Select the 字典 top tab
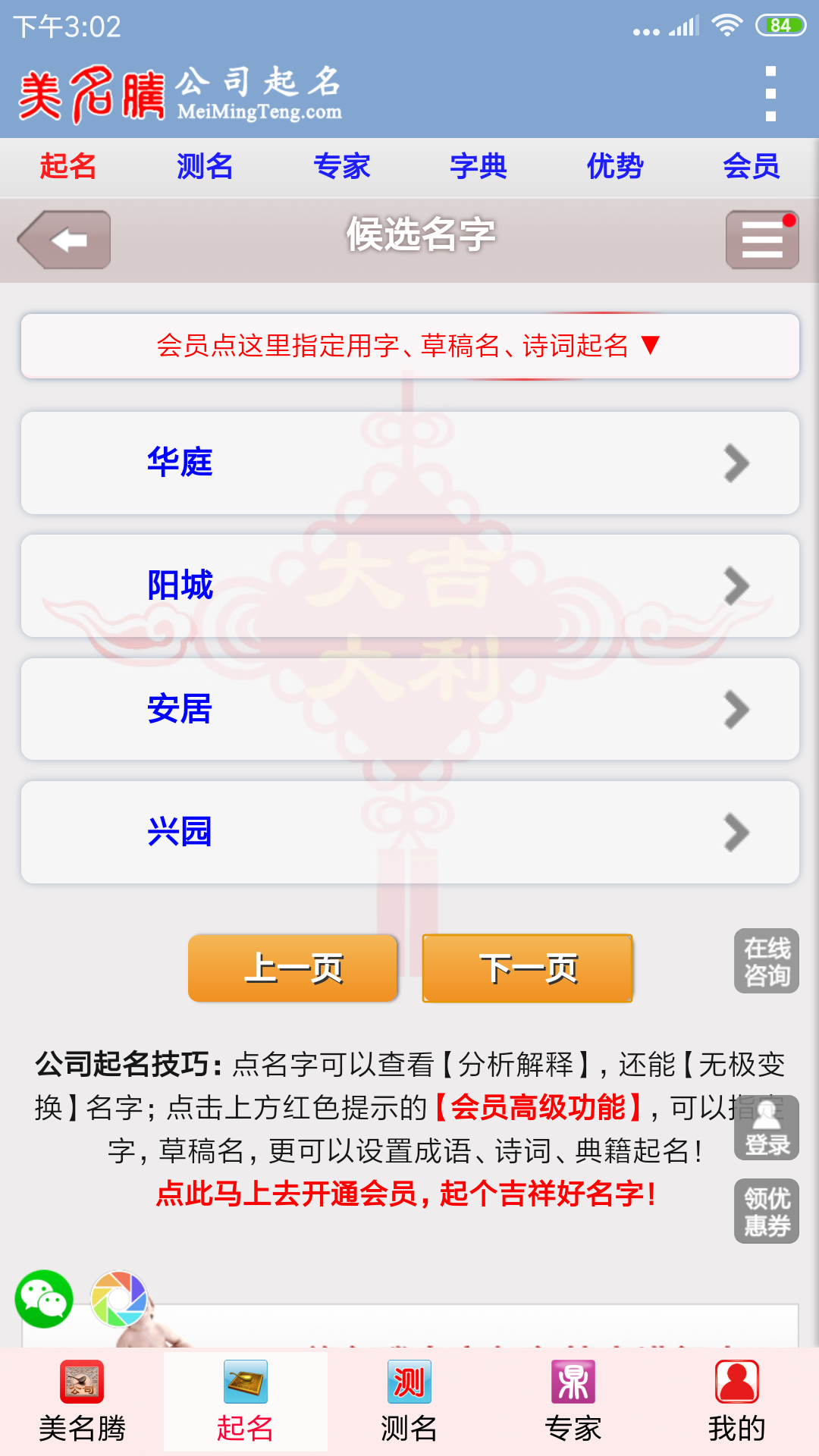The width and height of the screenshot is (819, 1456). [478, 166]
